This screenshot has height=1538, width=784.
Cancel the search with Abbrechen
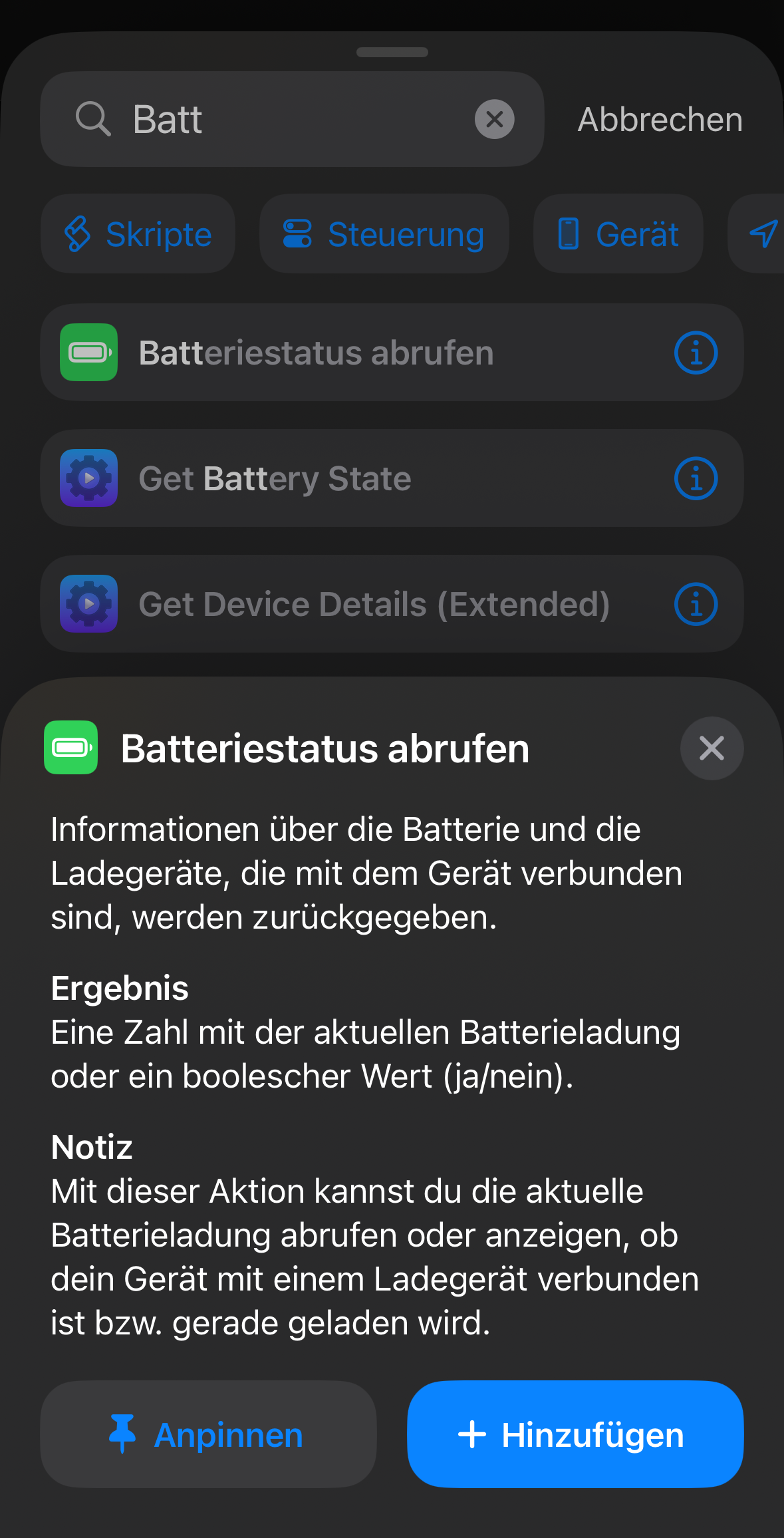[x=660, y=120]
